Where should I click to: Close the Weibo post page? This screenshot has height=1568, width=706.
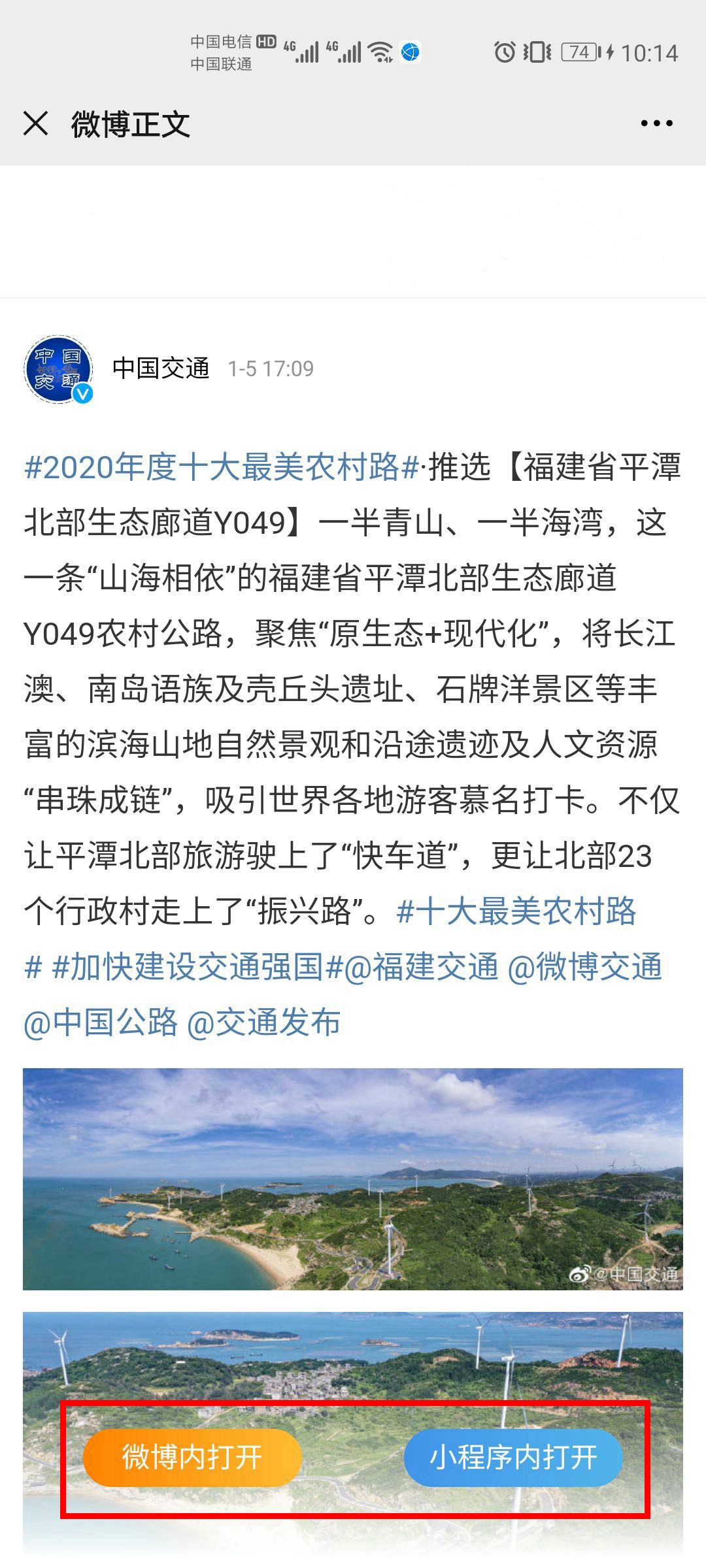click(36, 123)
